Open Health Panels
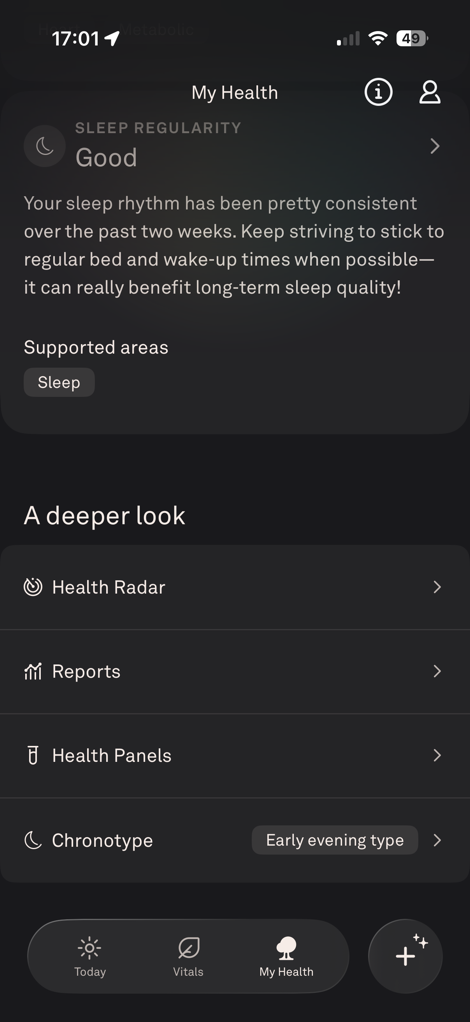The width and height of the screenshot is (470, 1022). coord(235,755)
